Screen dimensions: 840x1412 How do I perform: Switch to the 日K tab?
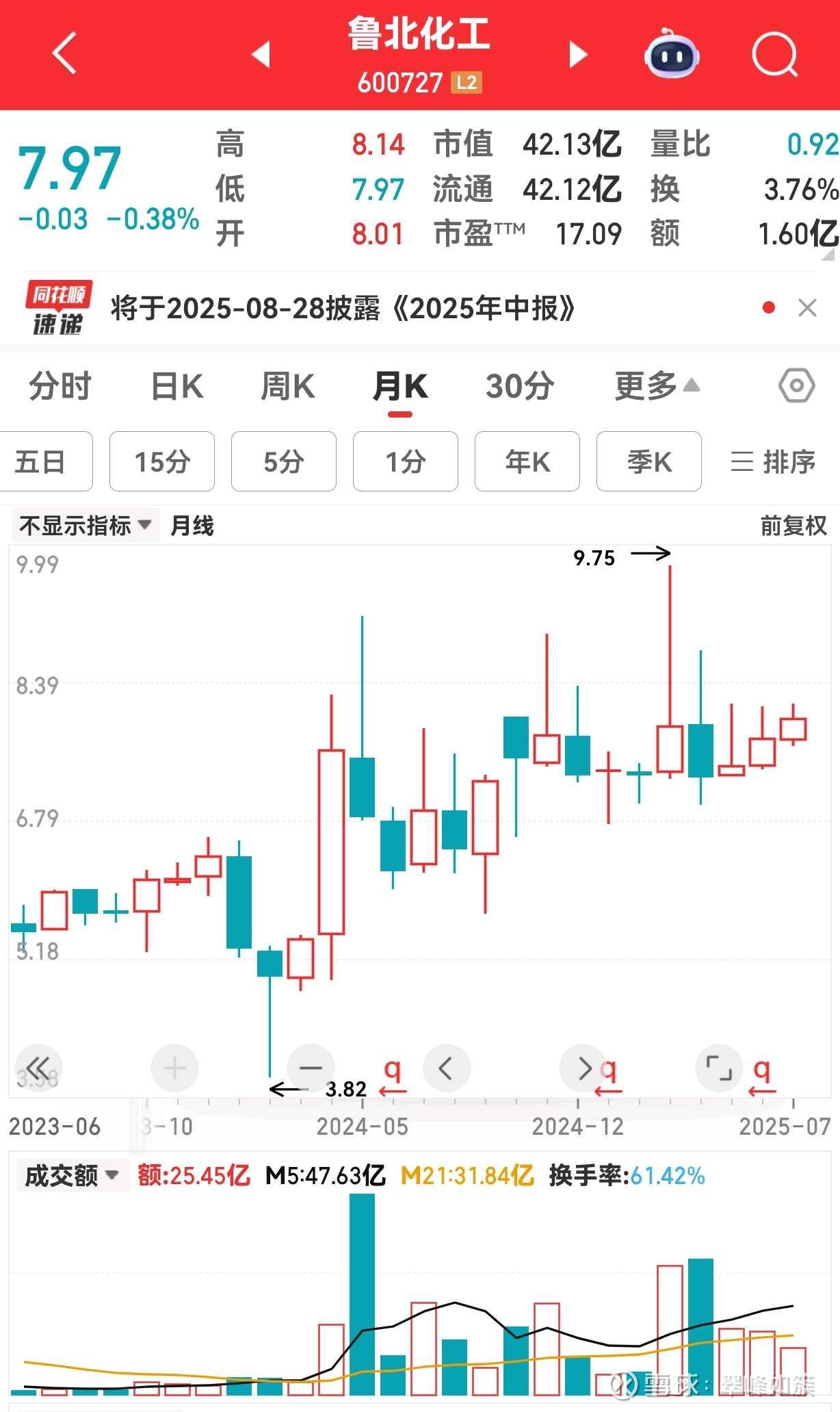click(x=177, y=386)
